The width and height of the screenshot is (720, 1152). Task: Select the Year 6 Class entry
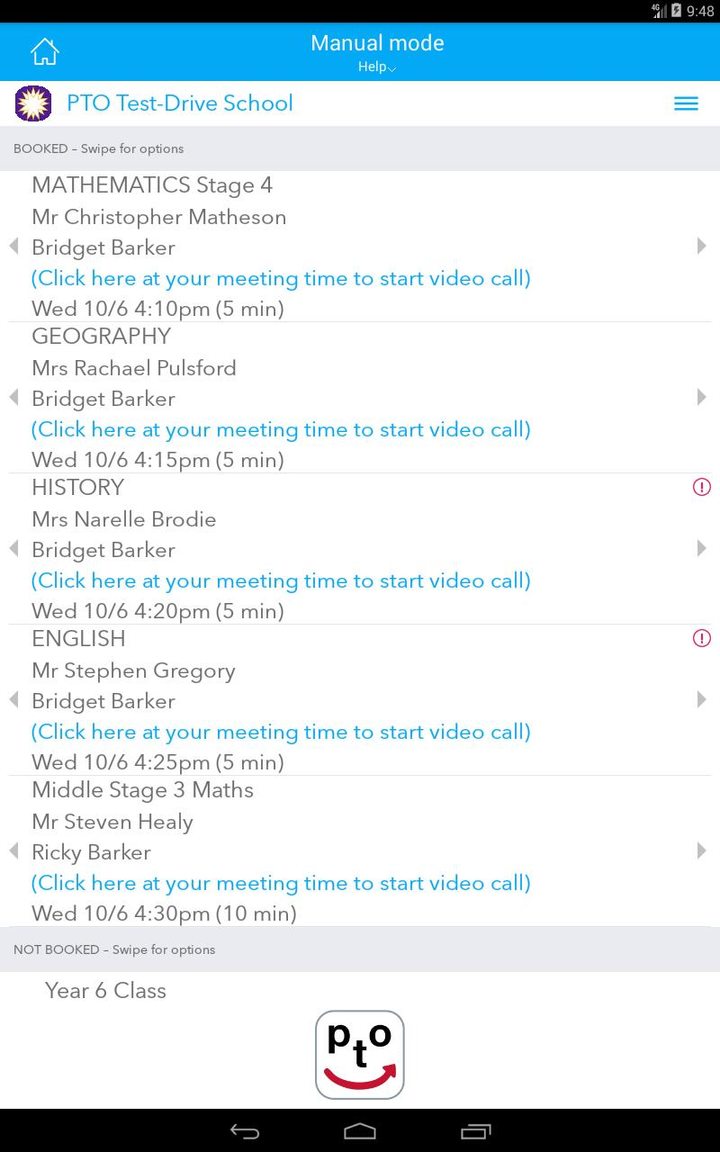(105, 991)
